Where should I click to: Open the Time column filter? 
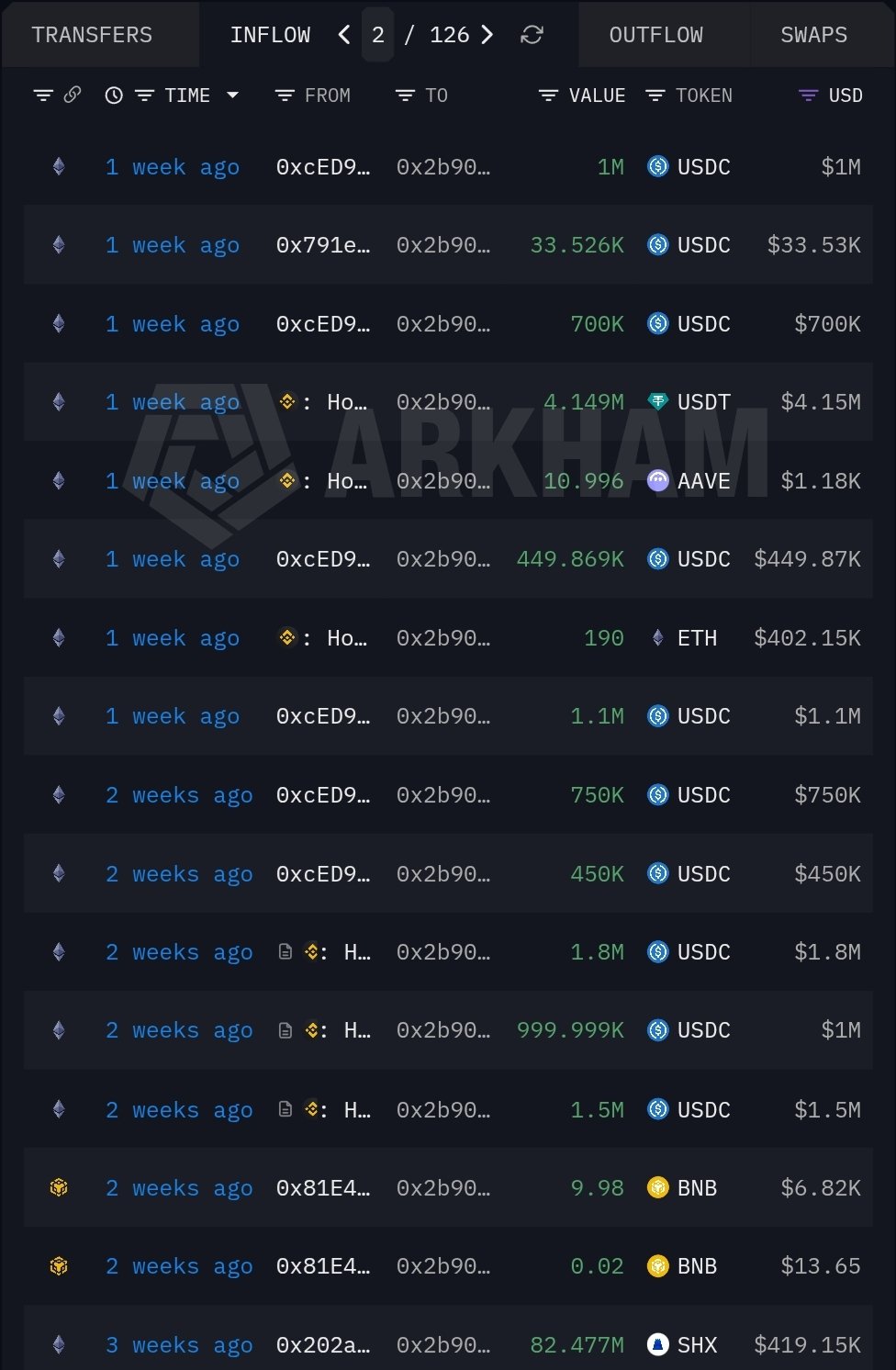click(x=144, y=95)
